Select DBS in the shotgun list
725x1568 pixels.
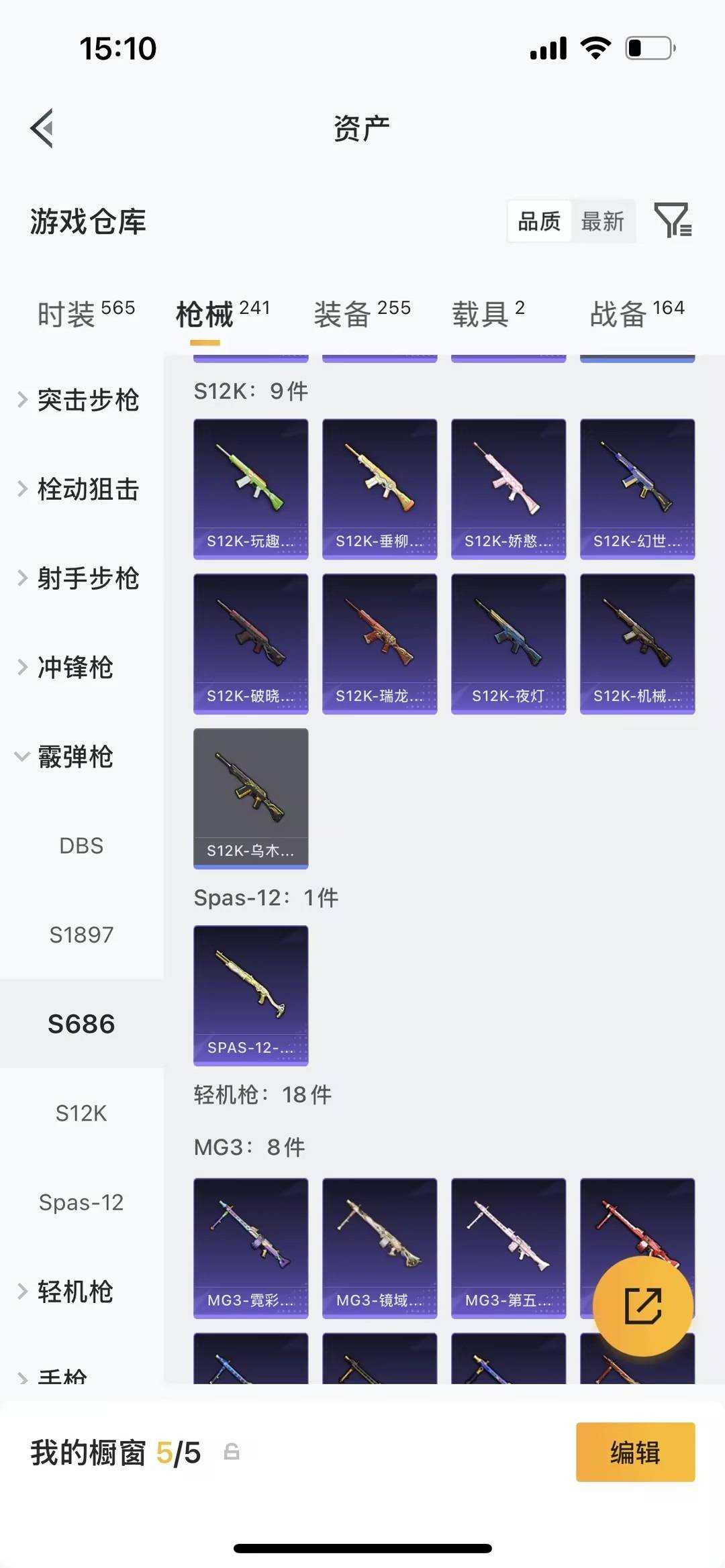pyautogui.click(x=81, y=846)
